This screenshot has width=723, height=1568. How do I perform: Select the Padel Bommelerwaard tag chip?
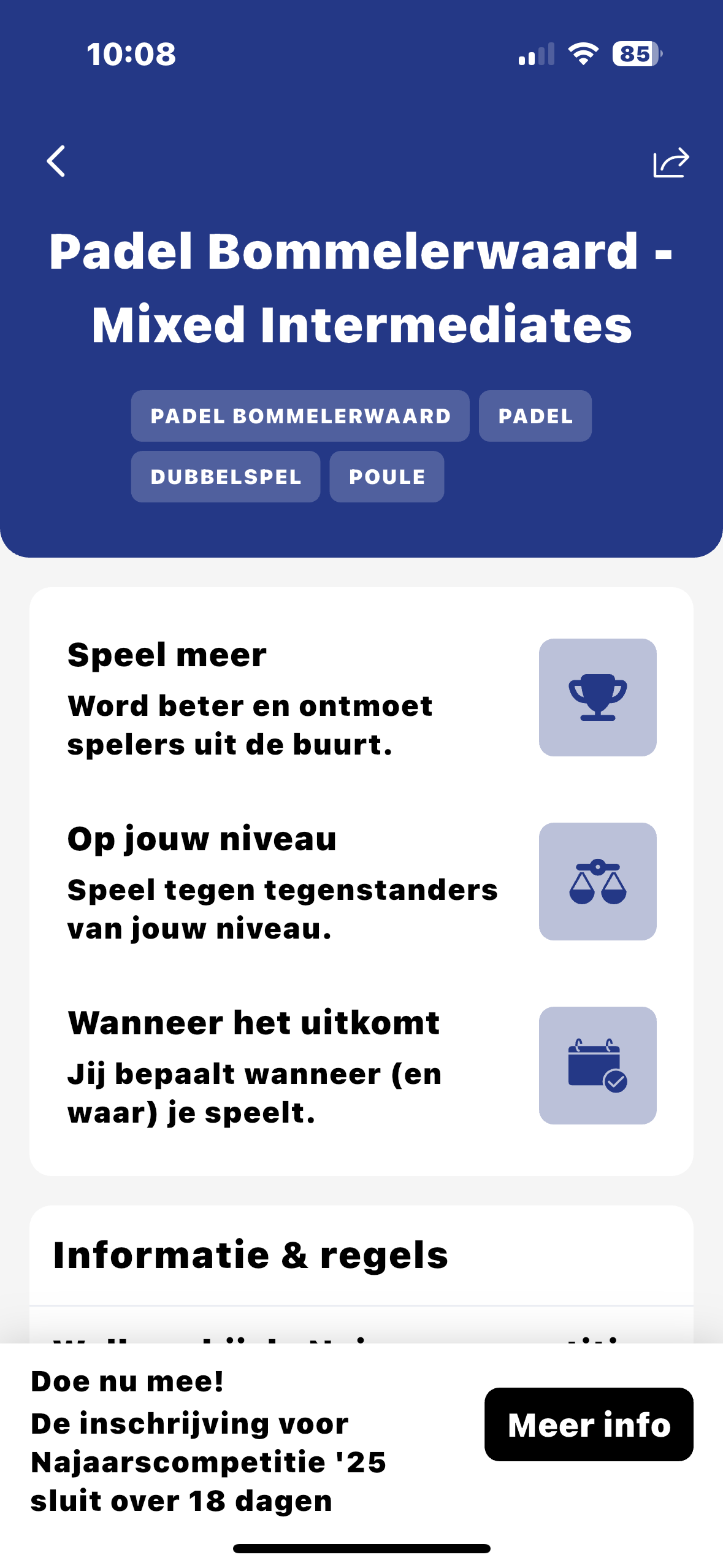pyautogui.click(x=300, y=416)
